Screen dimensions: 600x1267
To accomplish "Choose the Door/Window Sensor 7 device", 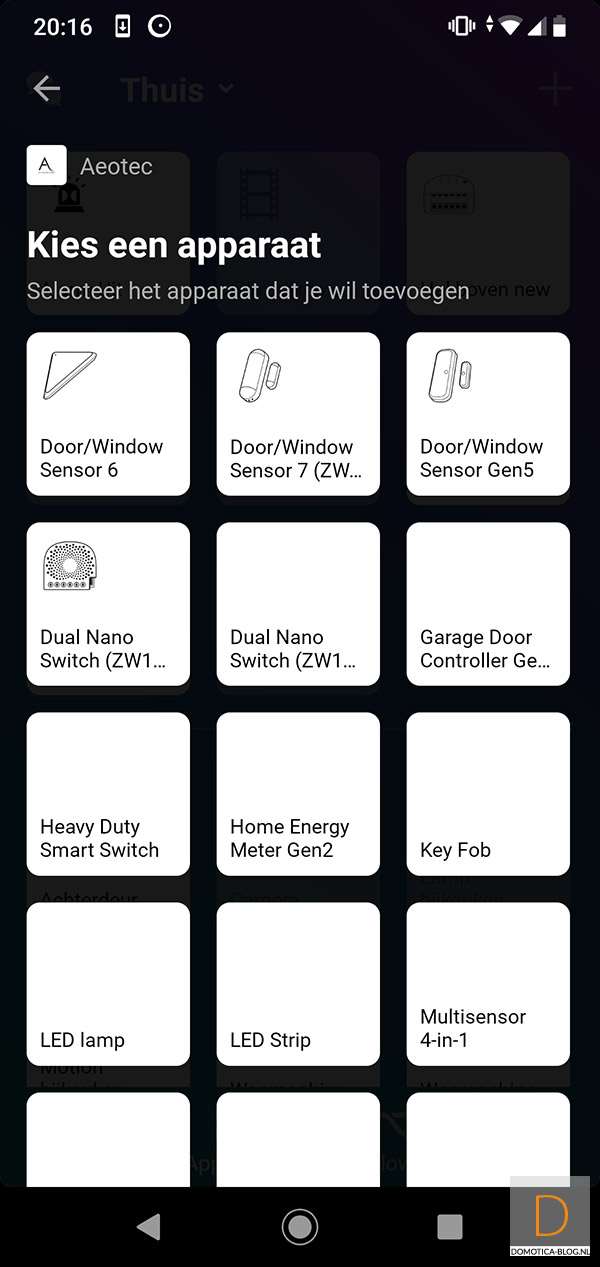I will coord(298,414).
